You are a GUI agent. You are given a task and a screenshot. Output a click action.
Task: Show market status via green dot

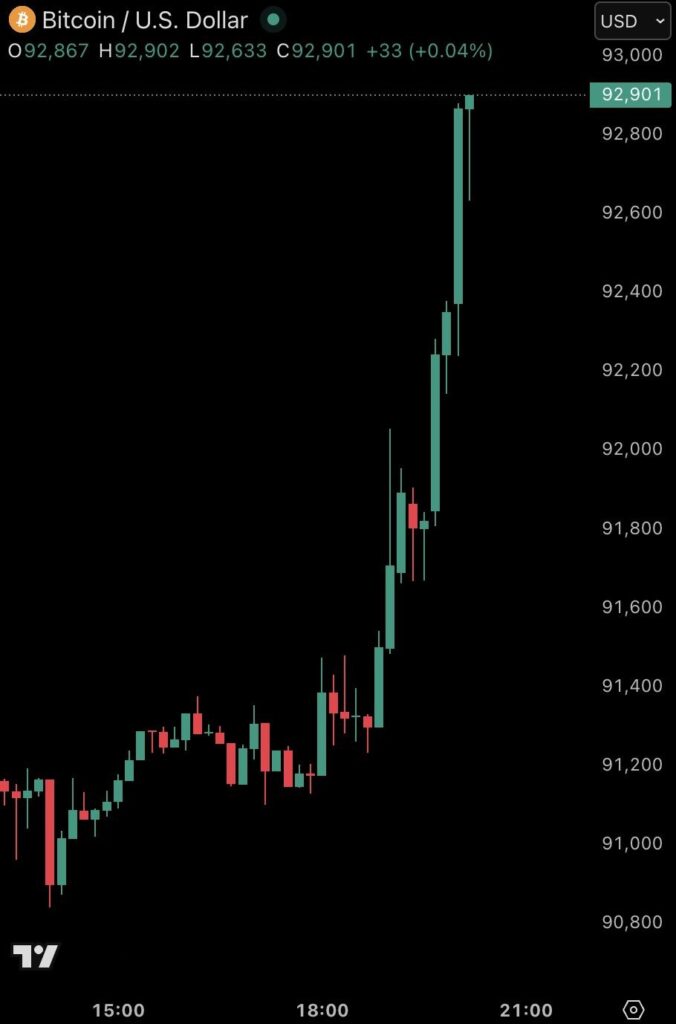[273, 20]
